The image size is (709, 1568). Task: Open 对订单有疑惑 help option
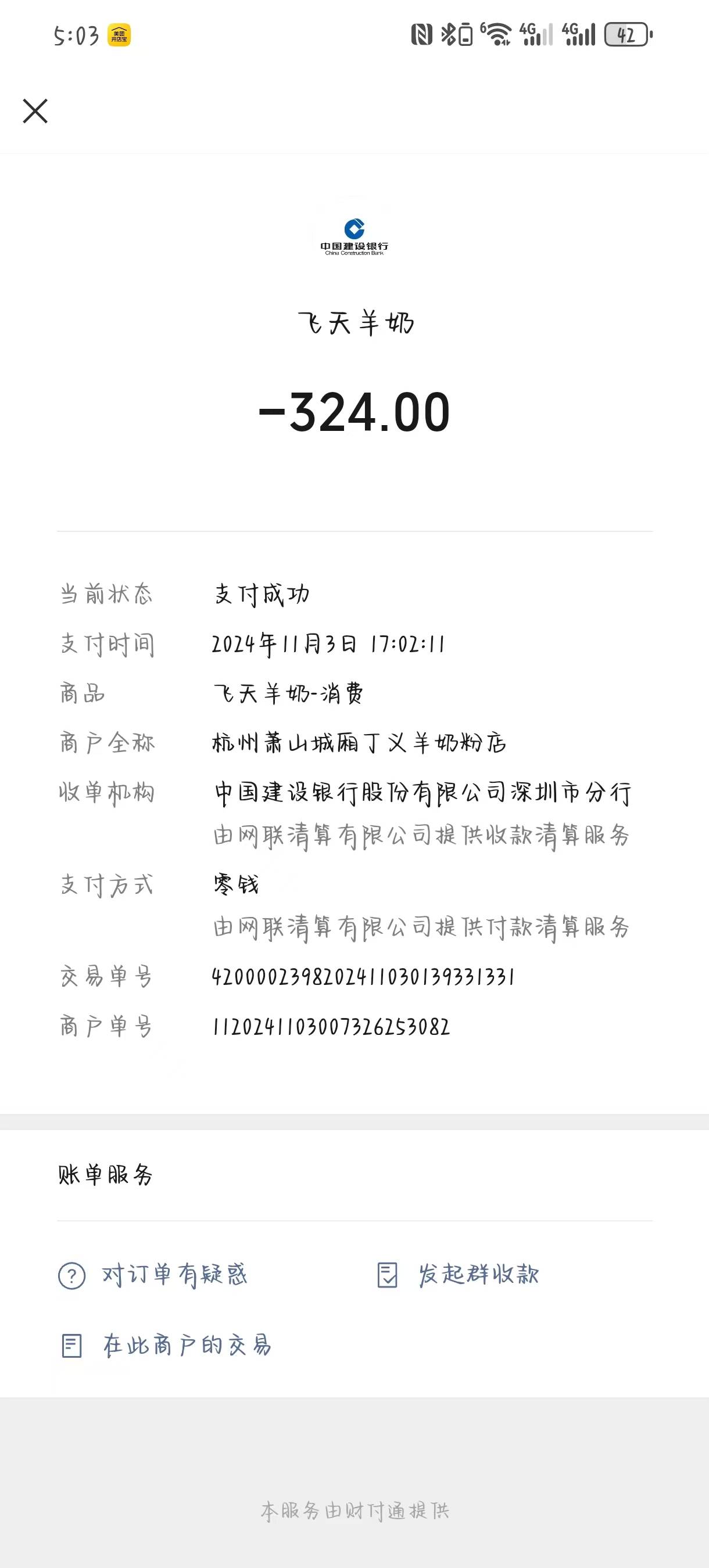(x=153, y=1275)
